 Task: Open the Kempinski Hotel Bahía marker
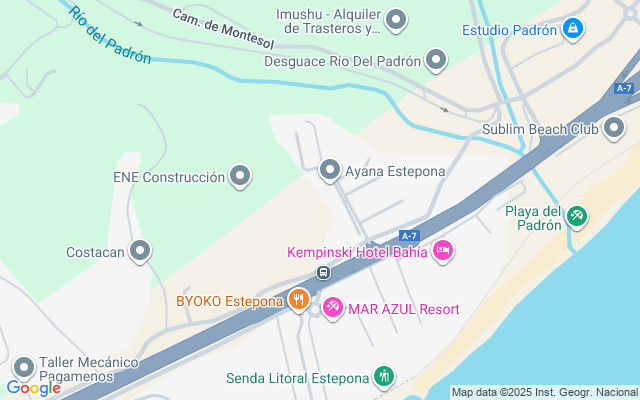click(443, 251)
